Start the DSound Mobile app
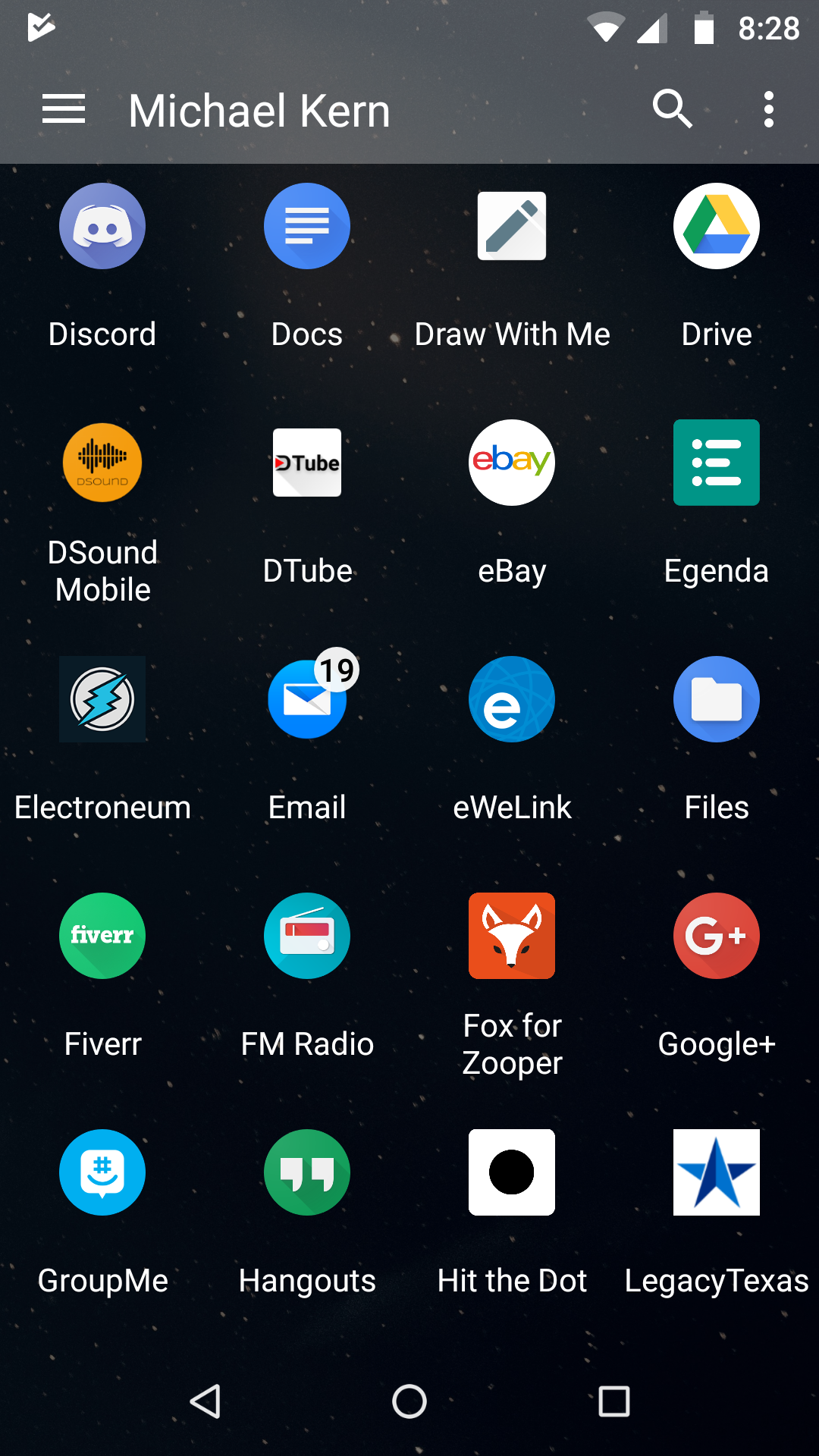819x1456 pixels. click(102, 463)
